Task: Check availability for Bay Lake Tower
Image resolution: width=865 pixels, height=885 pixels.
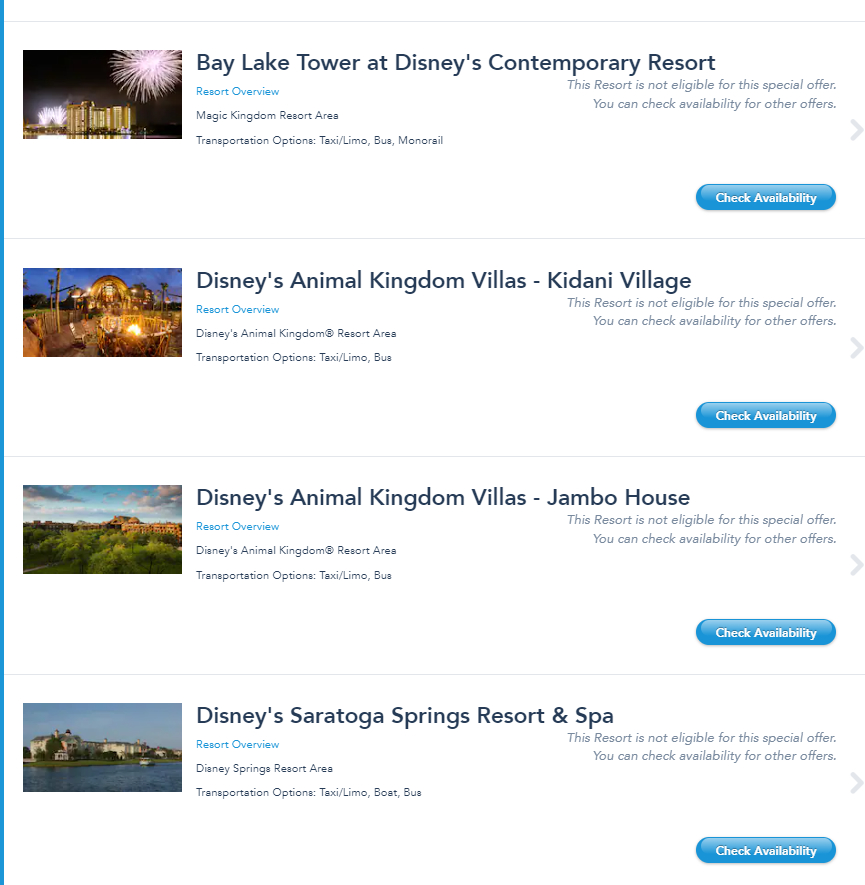Action: pos(765,198)
